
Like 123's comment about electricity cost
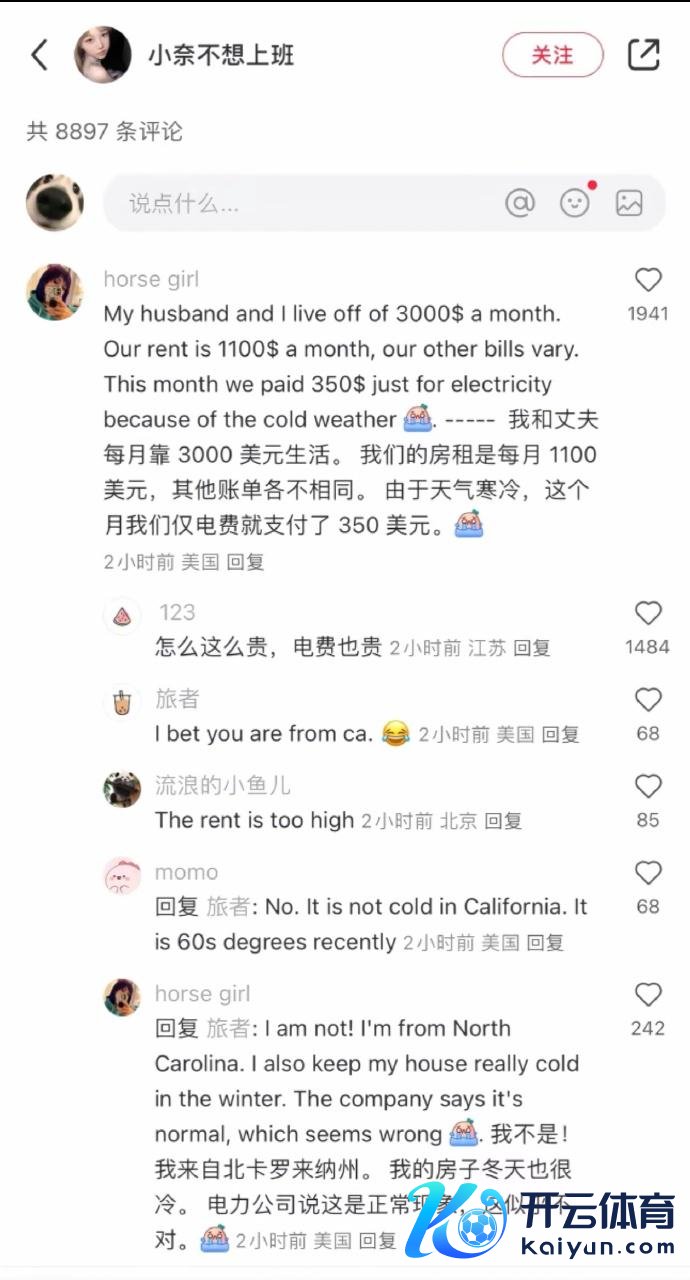click(x=648, y=614)
